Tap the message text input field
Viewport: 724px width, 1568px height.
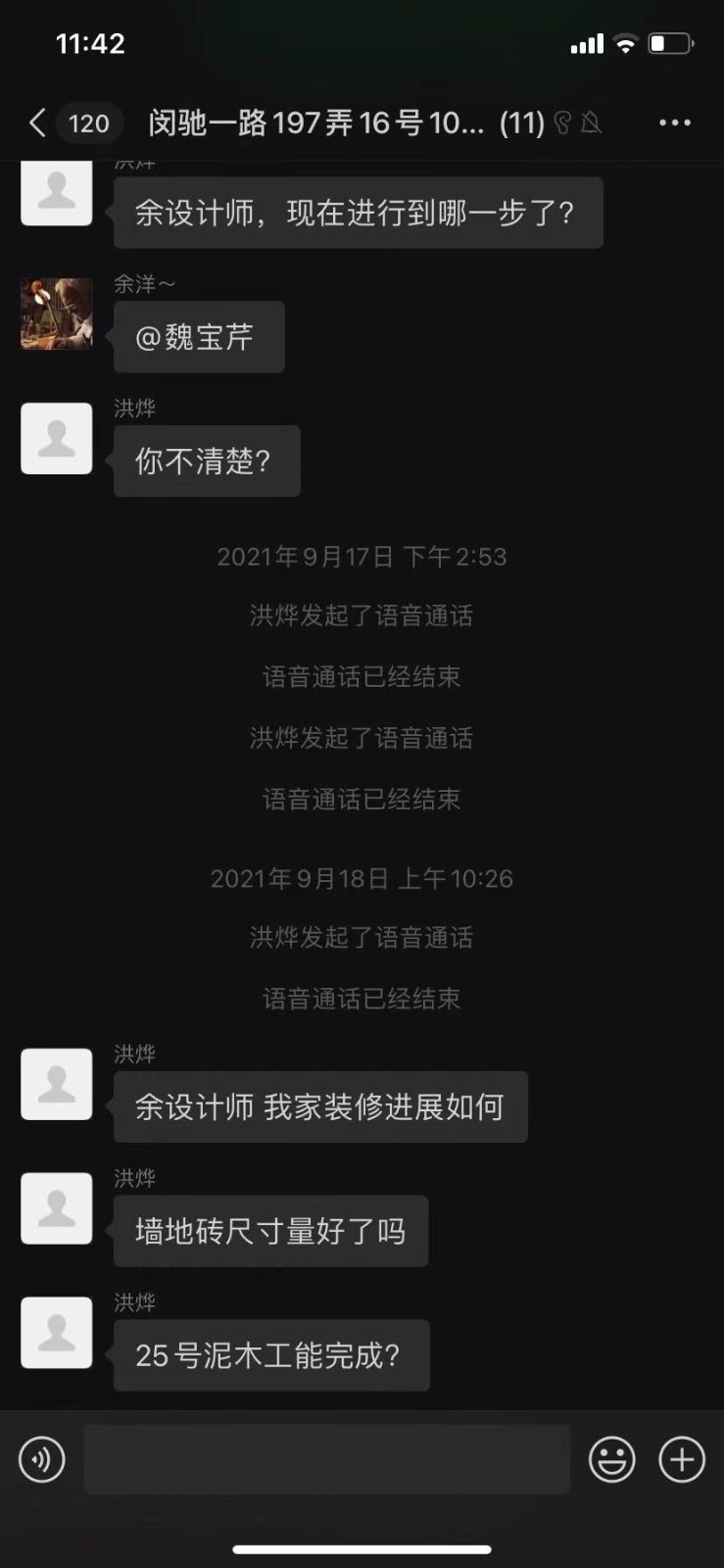point(326,1459)
